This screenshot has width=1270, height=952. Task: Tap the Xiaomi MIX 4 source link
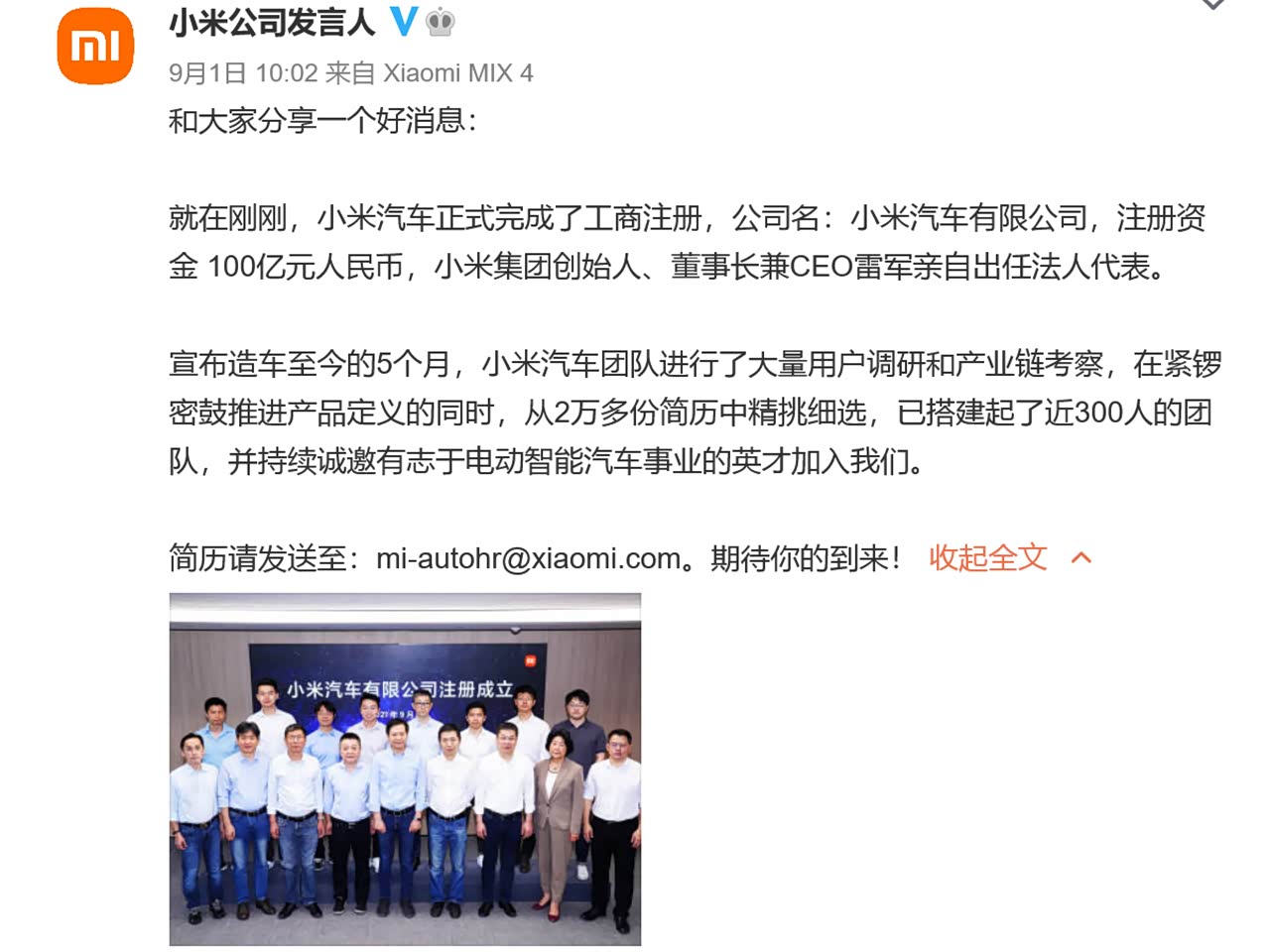click(457, 73)
